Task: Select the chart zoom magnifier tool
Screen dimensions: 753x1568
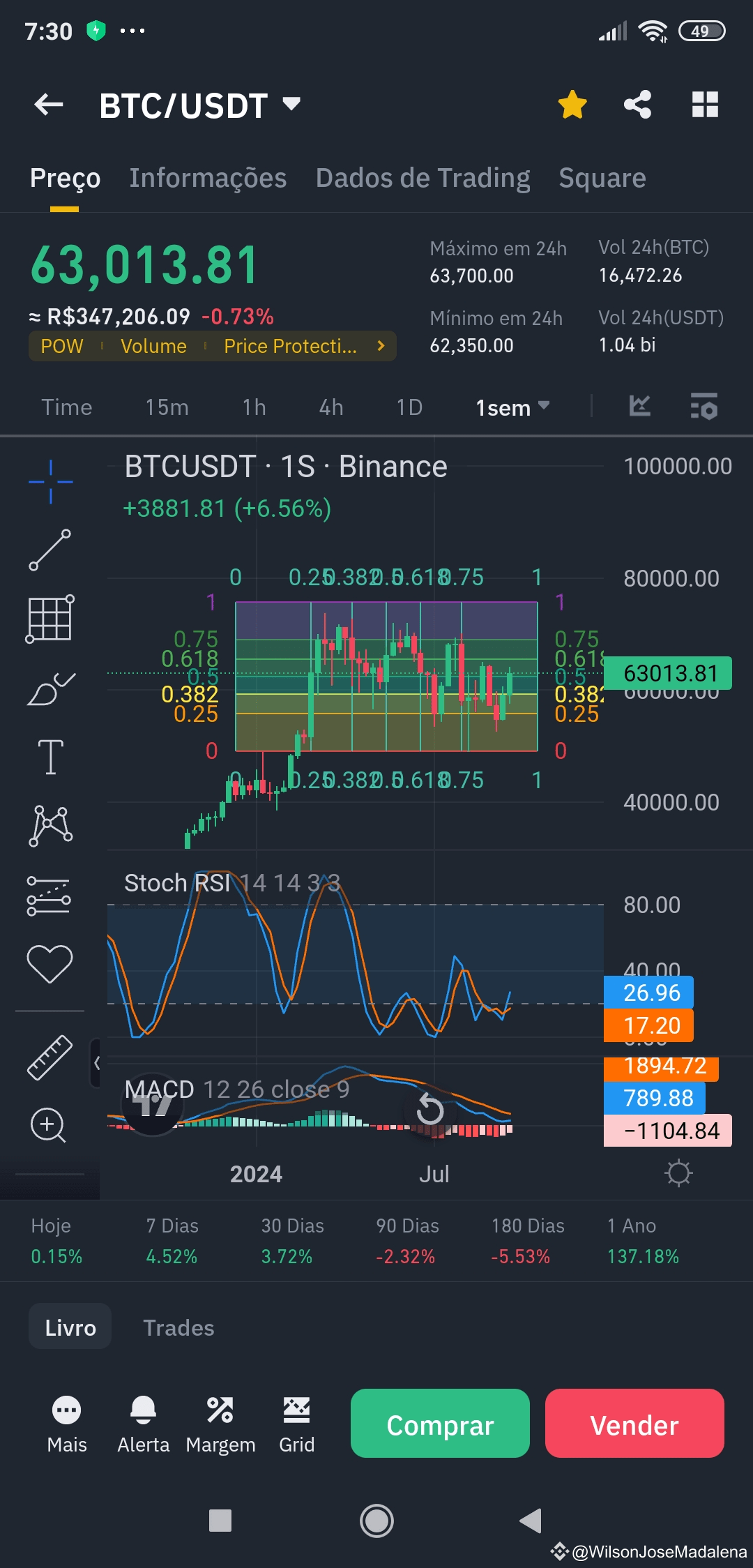Action: [50, 1124]
